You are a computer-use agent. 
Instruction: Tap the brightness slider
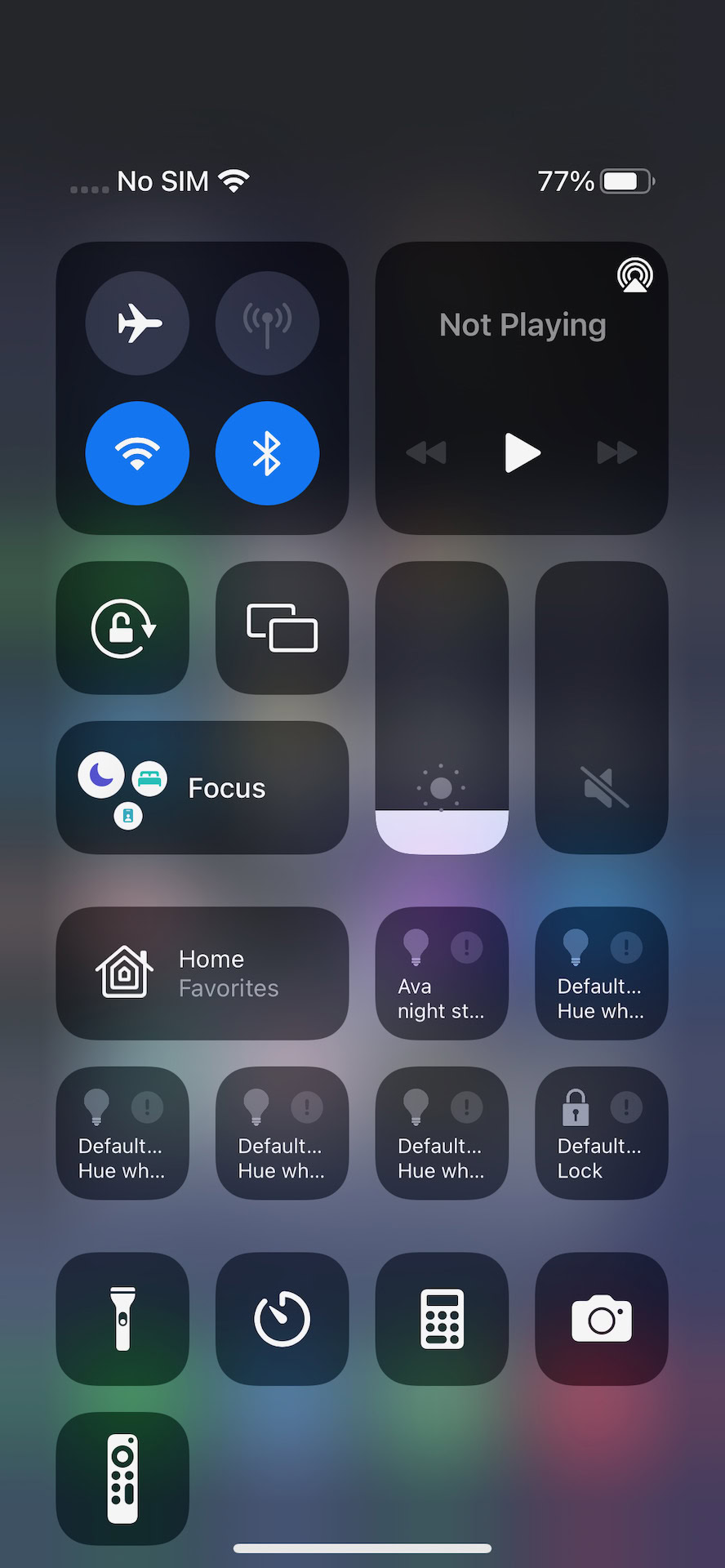[442, 707]
